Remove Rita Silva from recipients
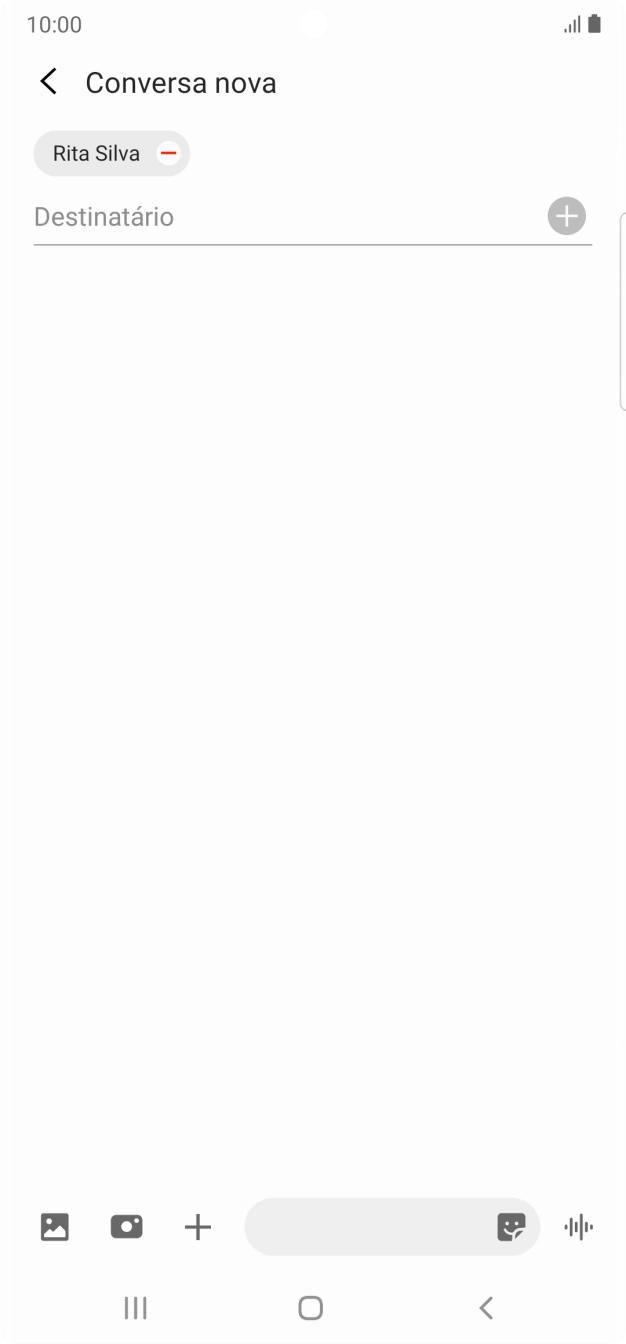 168,154
